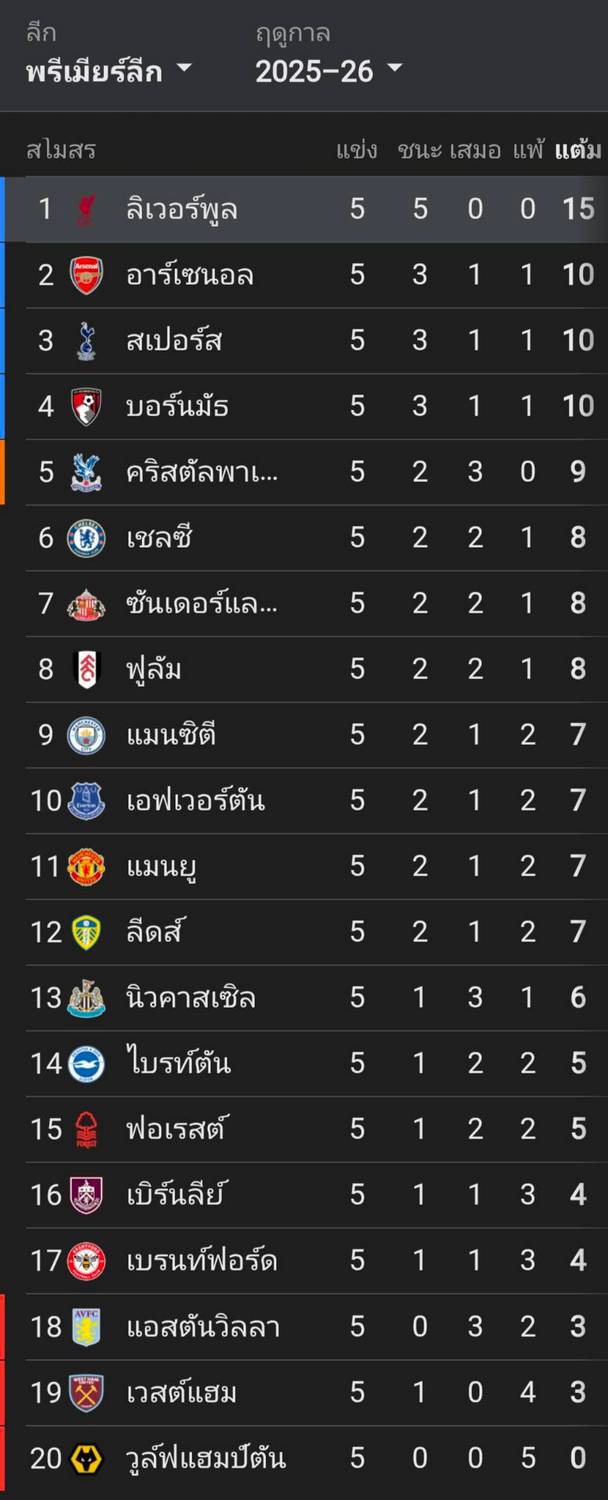Viewport: 608px width, 1500px height.
Task: Open แมนยู from the standings
Action: coord(161,866)
